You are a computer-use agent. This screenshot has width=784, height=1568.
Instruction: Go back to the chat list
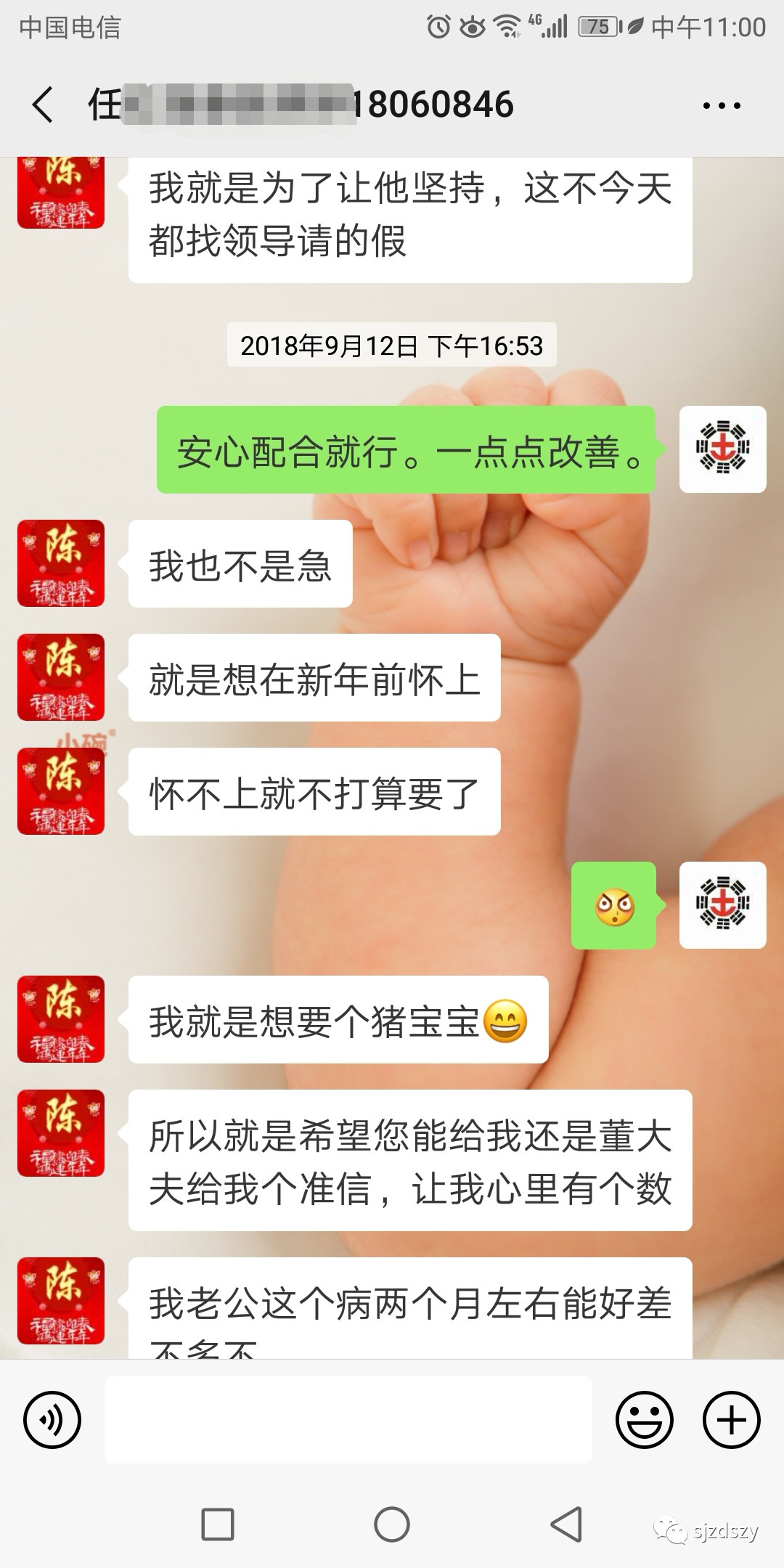44,105
